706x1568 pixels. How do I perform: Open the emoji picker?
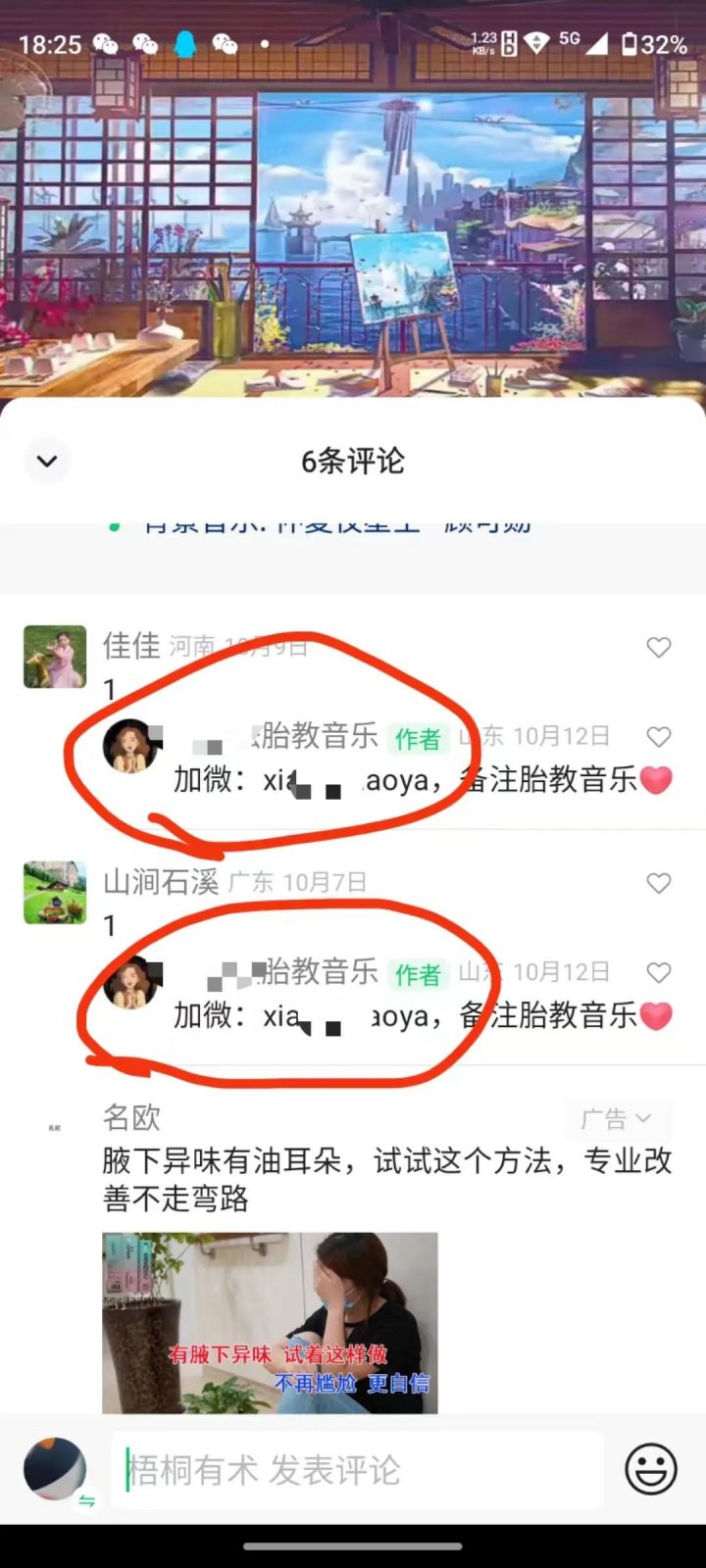pyautogui.click(x=651, y=1469)
